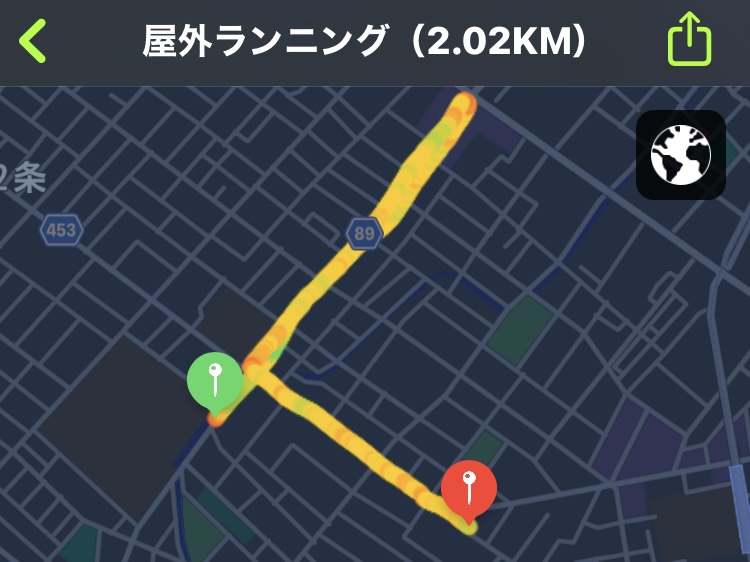750x562 pixels.
Task: Share this outdoor running record
Action: coord(689,41)
